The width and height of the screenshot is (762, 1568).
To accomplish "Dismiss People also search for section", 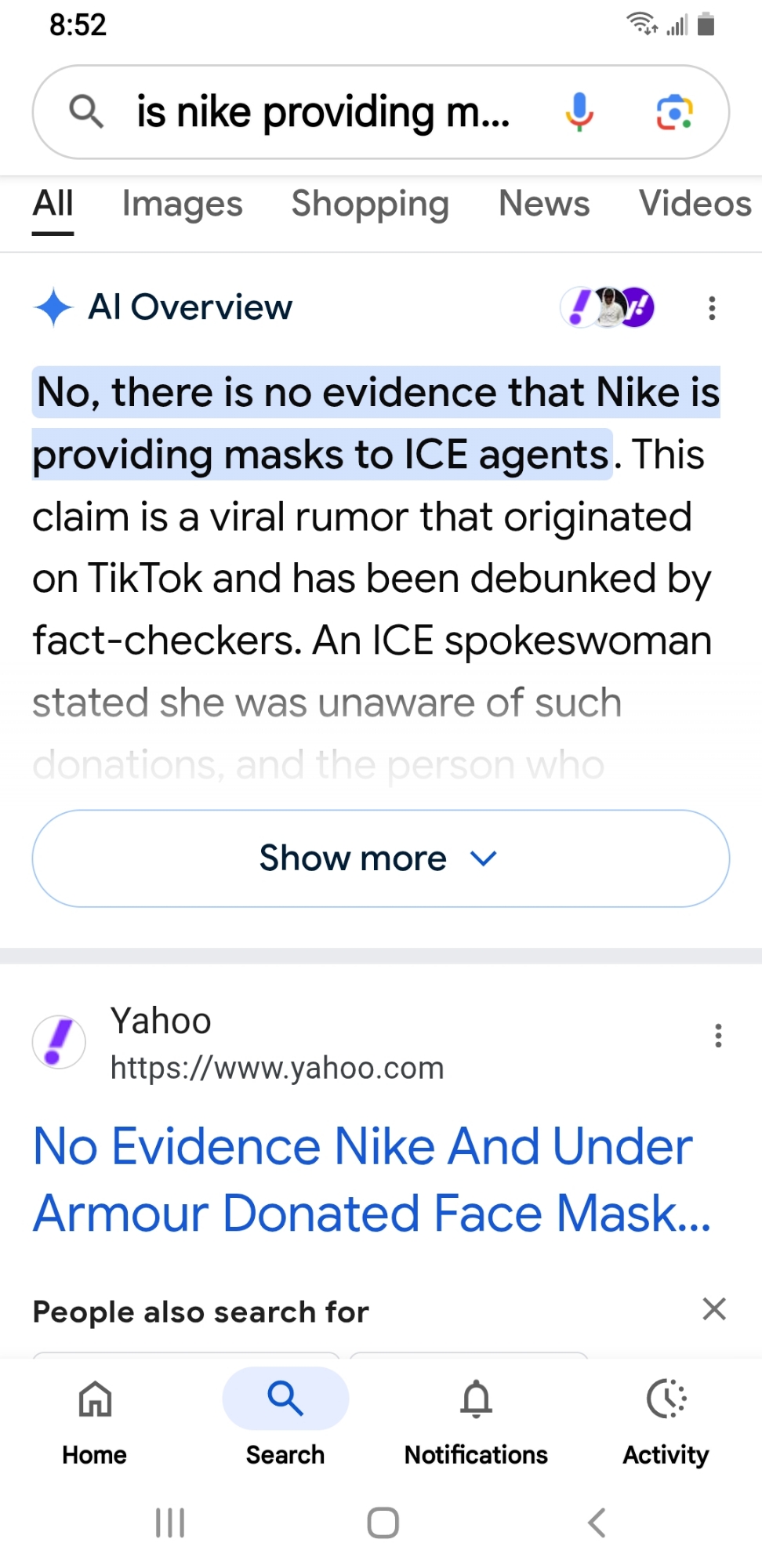I will [714, 1308].
